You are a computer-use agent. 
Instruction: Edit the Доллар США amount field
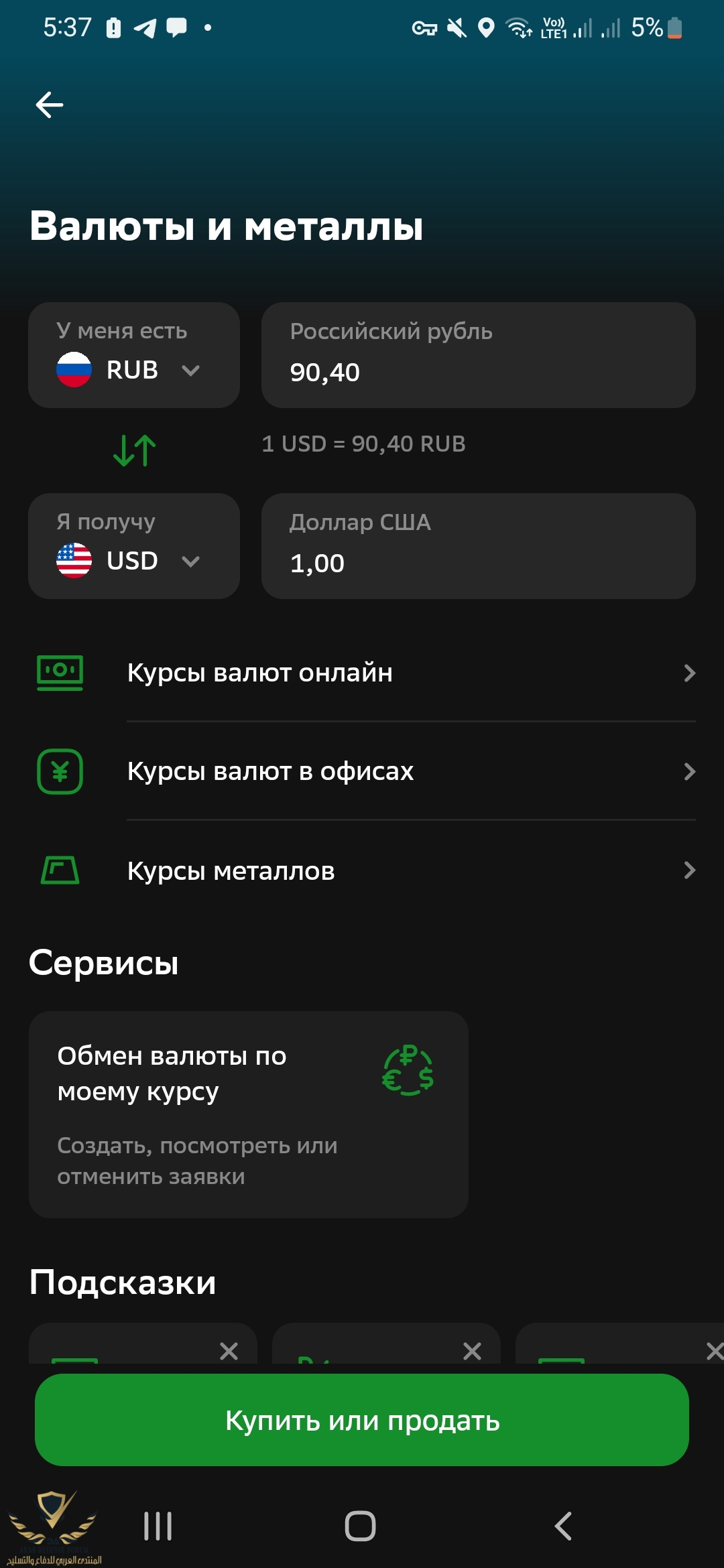(478, 547)
